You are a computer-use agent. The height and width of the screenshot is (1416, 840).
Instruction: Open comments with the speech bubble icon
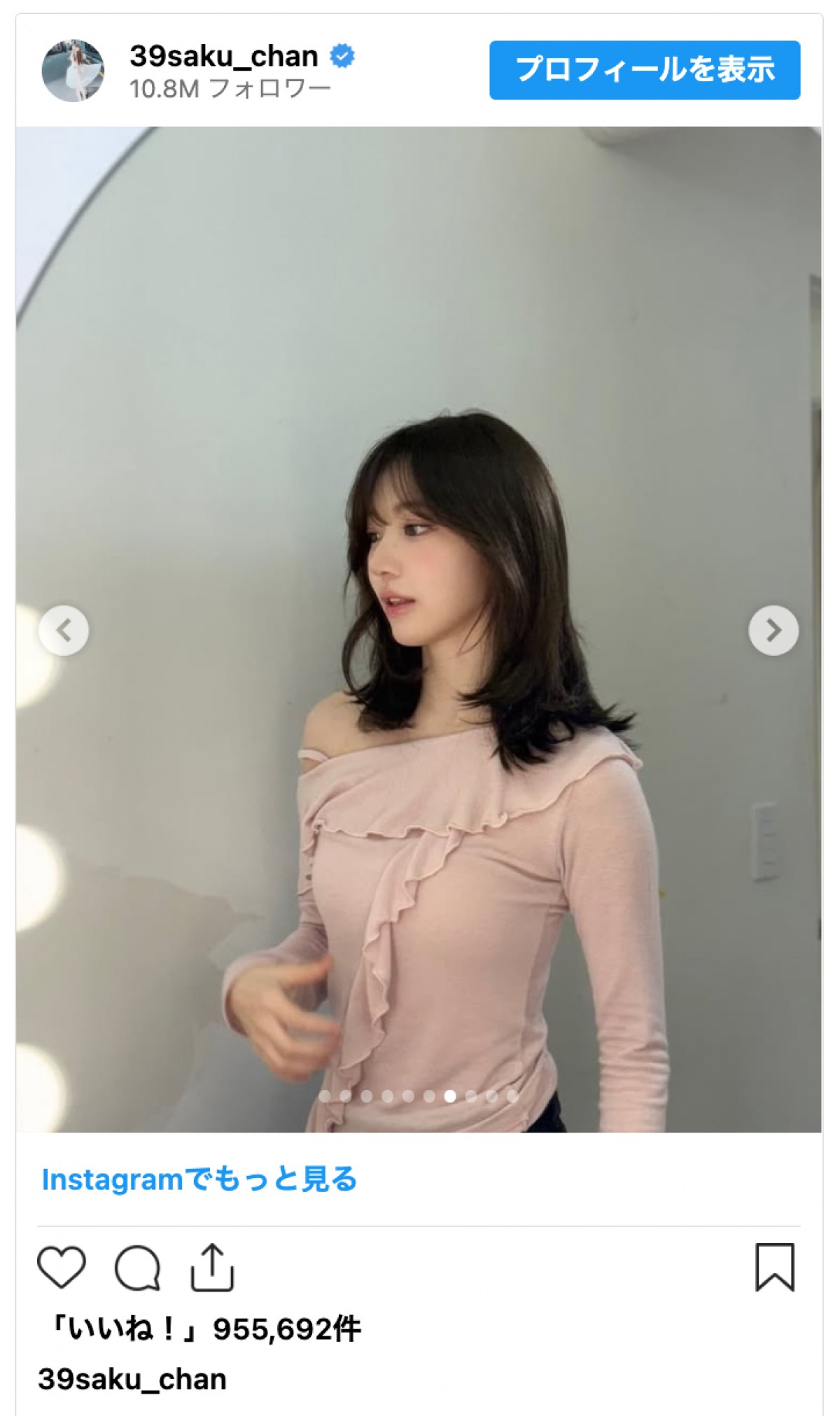tap(137, 1267)
